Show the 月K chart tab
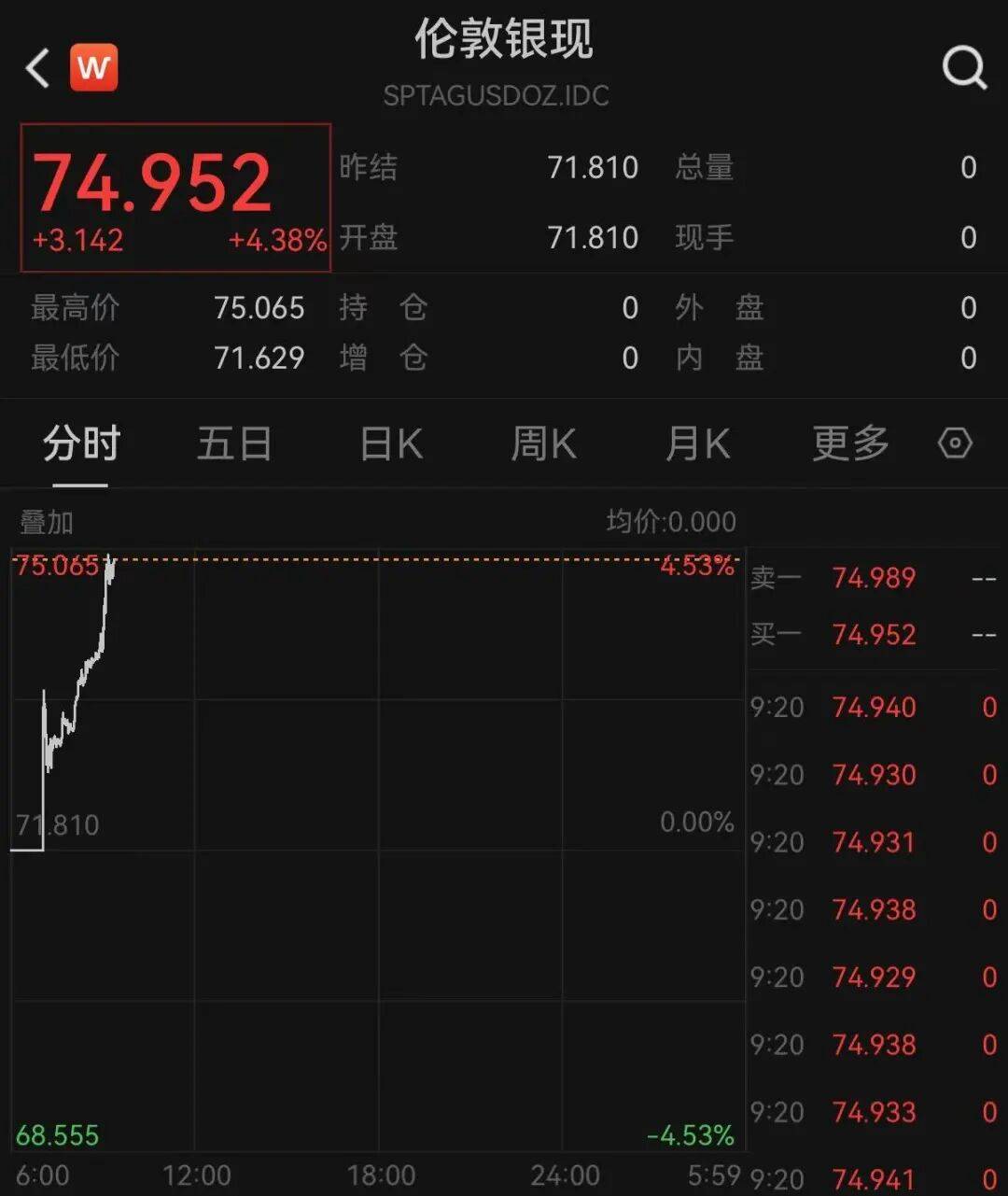 pos(697,443)
